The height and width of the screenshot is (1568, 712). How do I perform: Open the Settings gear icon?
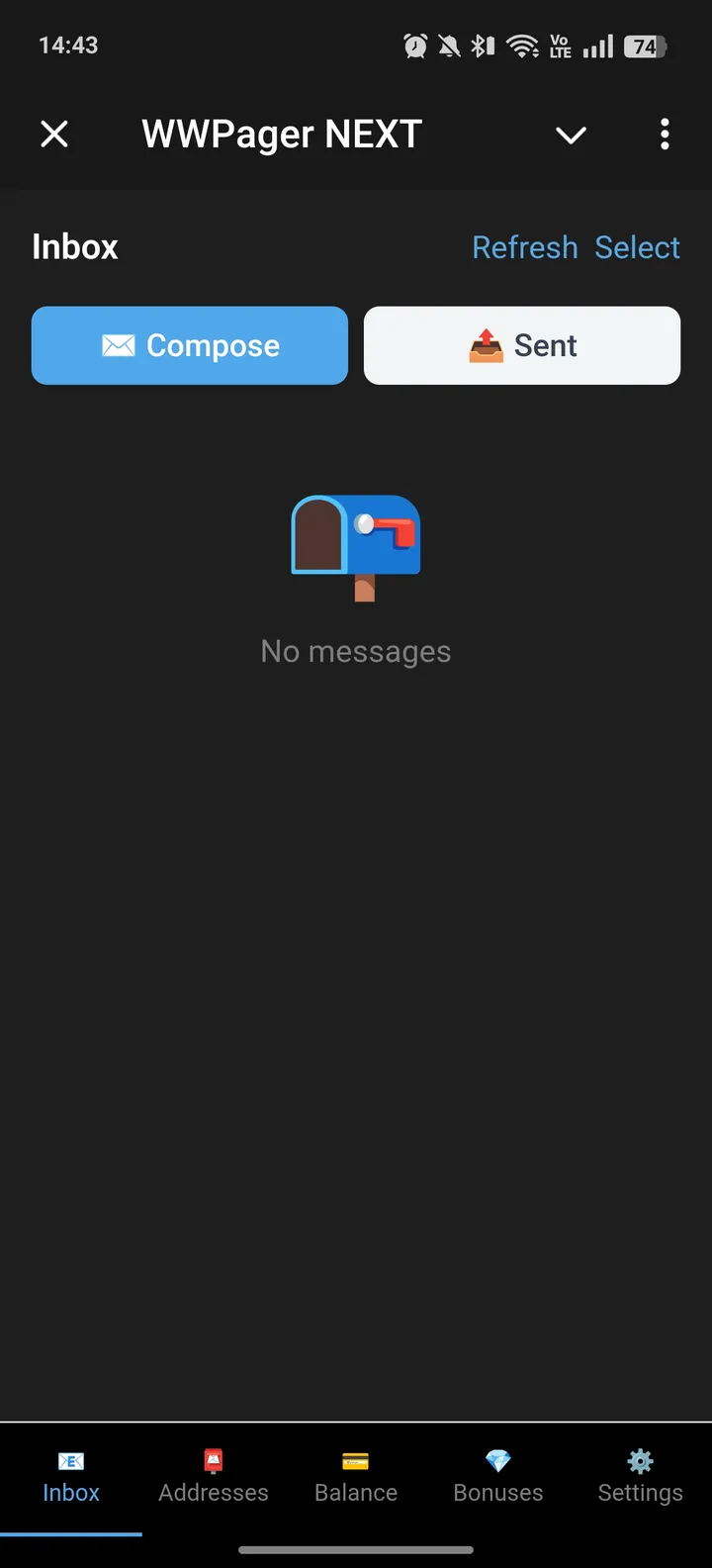click(640, 1458)
